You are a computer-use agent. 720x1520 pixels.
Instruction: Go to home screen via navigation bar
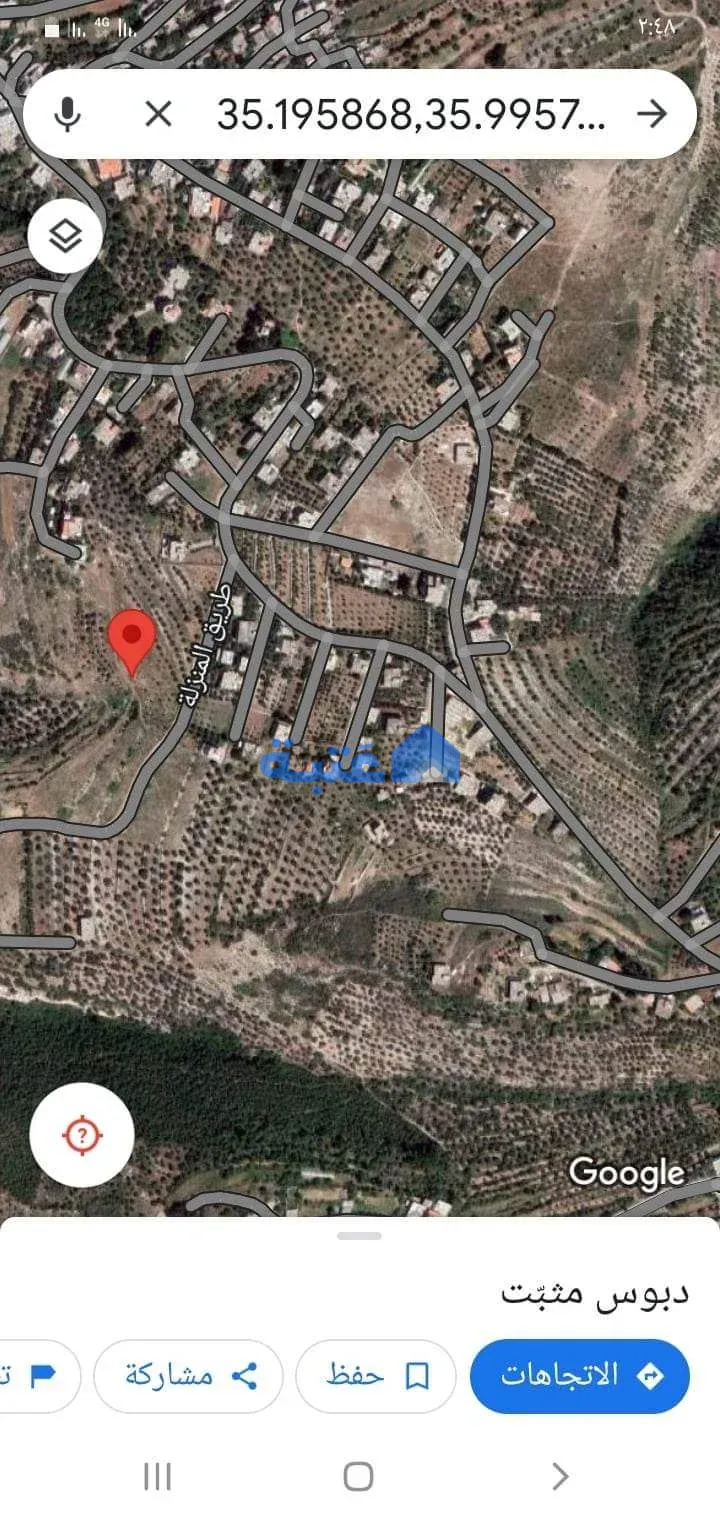pyautogui.click(x=358, y=1476)
